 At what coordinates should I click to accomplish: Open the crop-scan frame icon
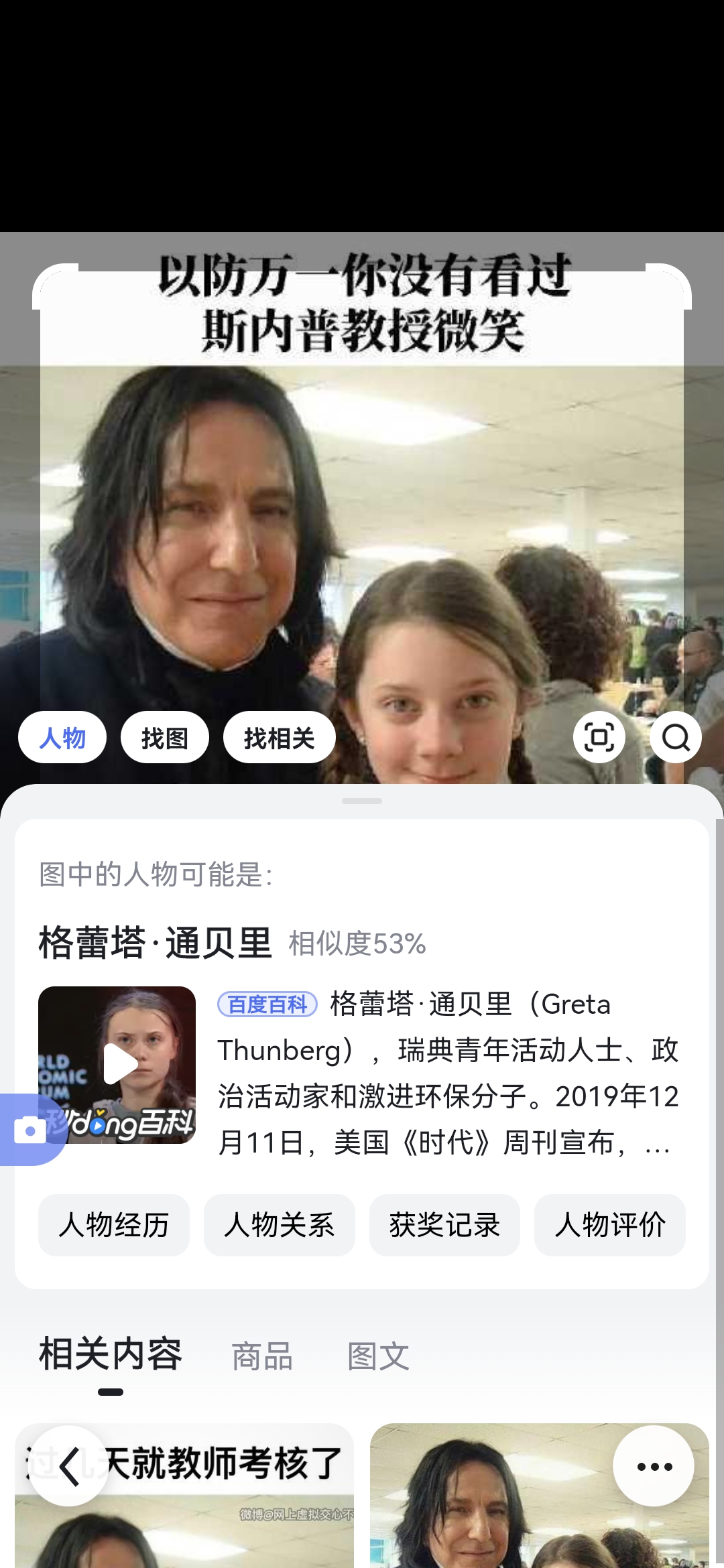point(599,738)
